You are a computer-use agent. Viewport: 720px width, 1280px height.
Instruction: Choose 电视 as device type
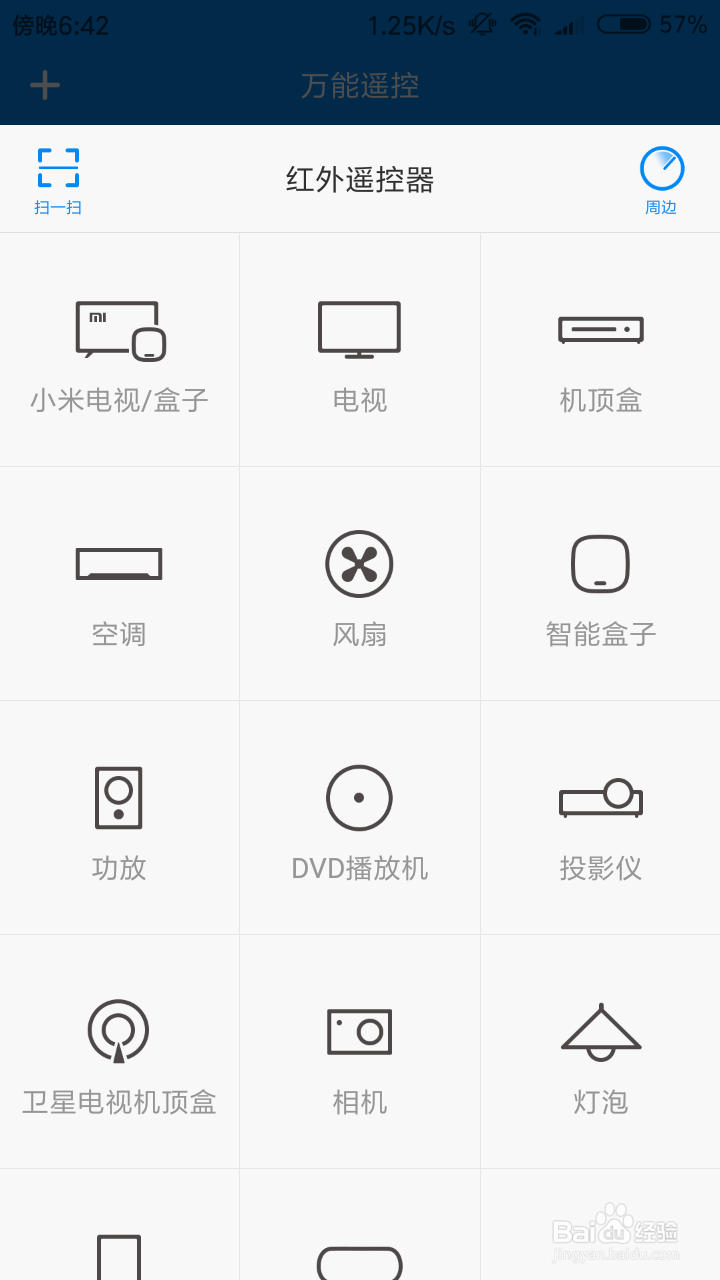point(360,352)
